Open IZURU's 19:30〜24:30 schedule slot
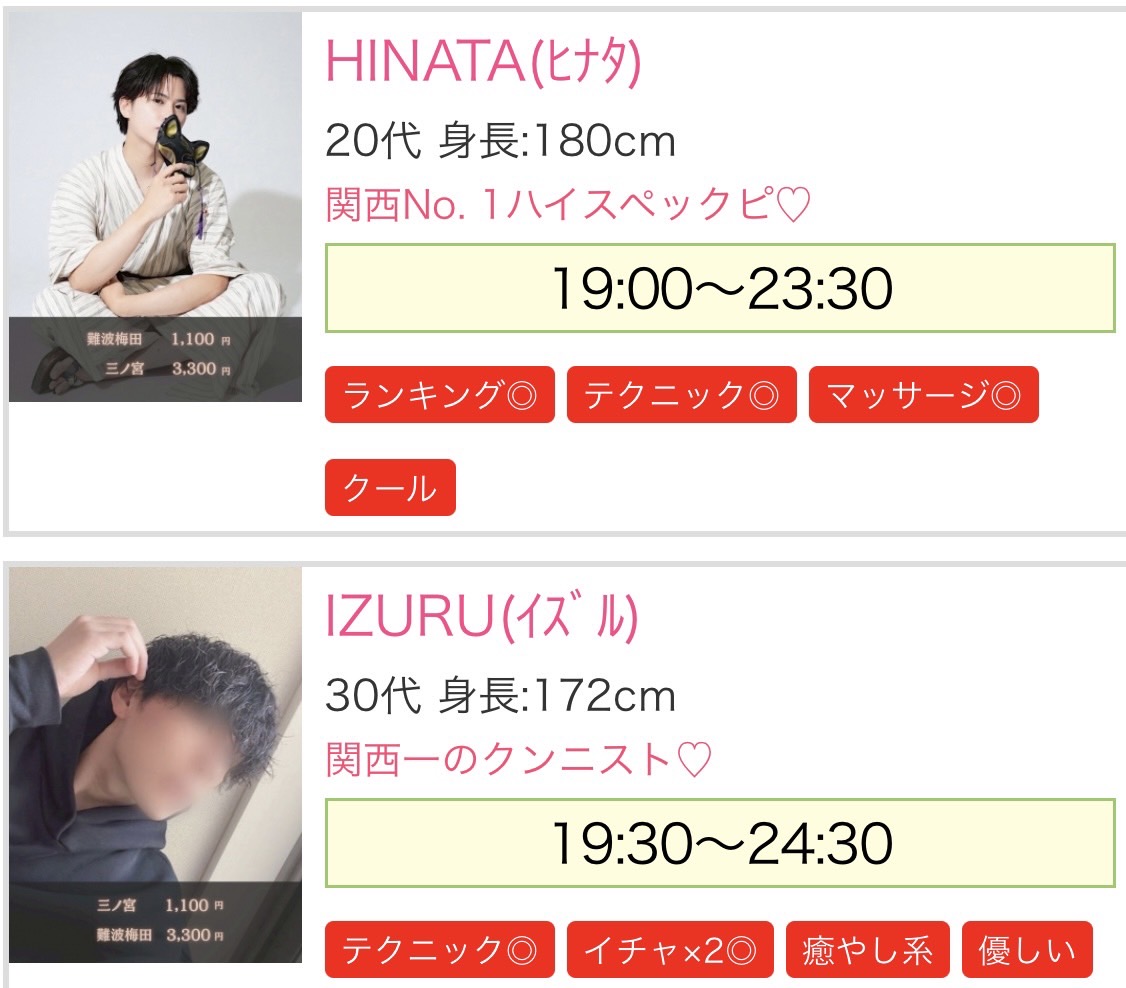Image resolution: width=1126 pixels, height=988 pixels. [x=720, y=843]
